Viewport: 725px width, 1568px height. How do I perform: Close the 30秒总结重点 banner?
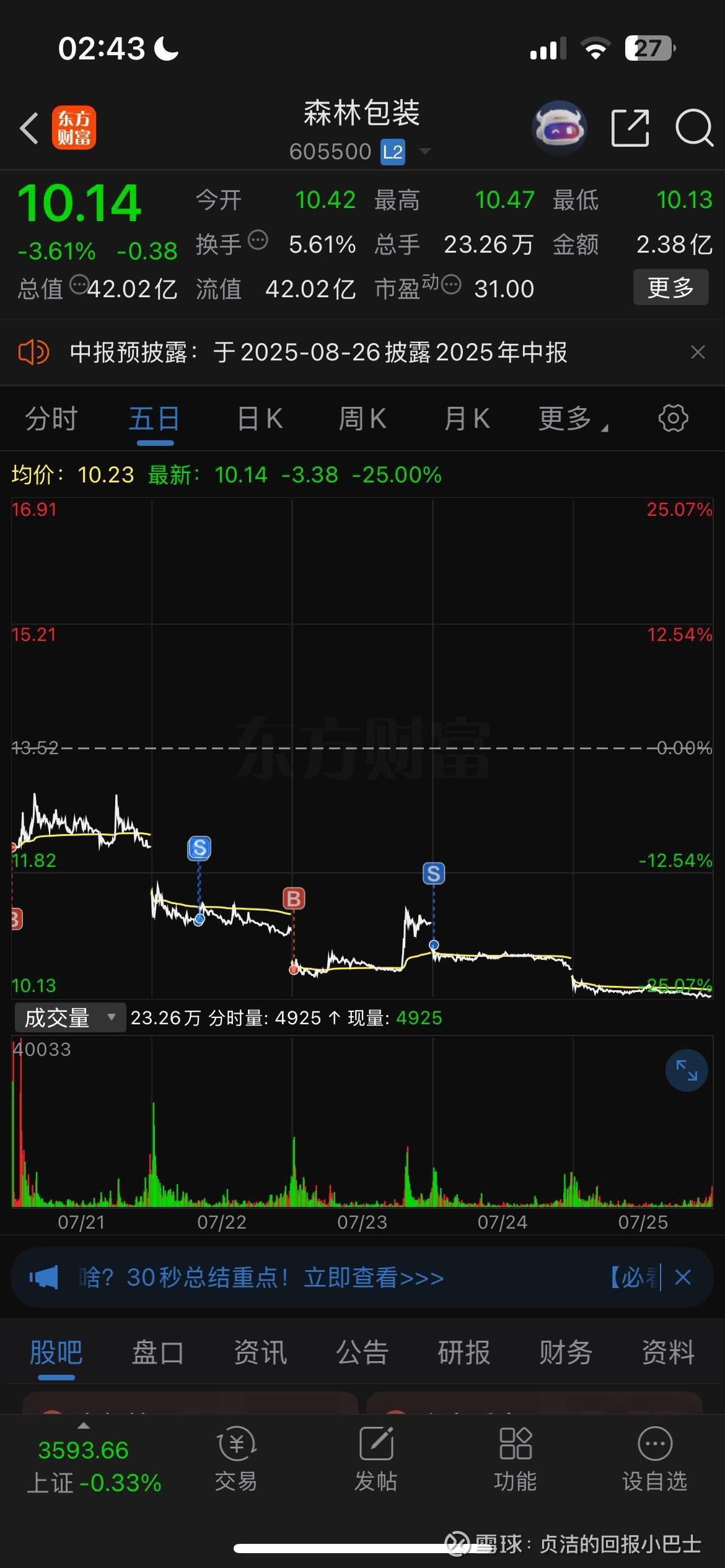[683, 1277]
